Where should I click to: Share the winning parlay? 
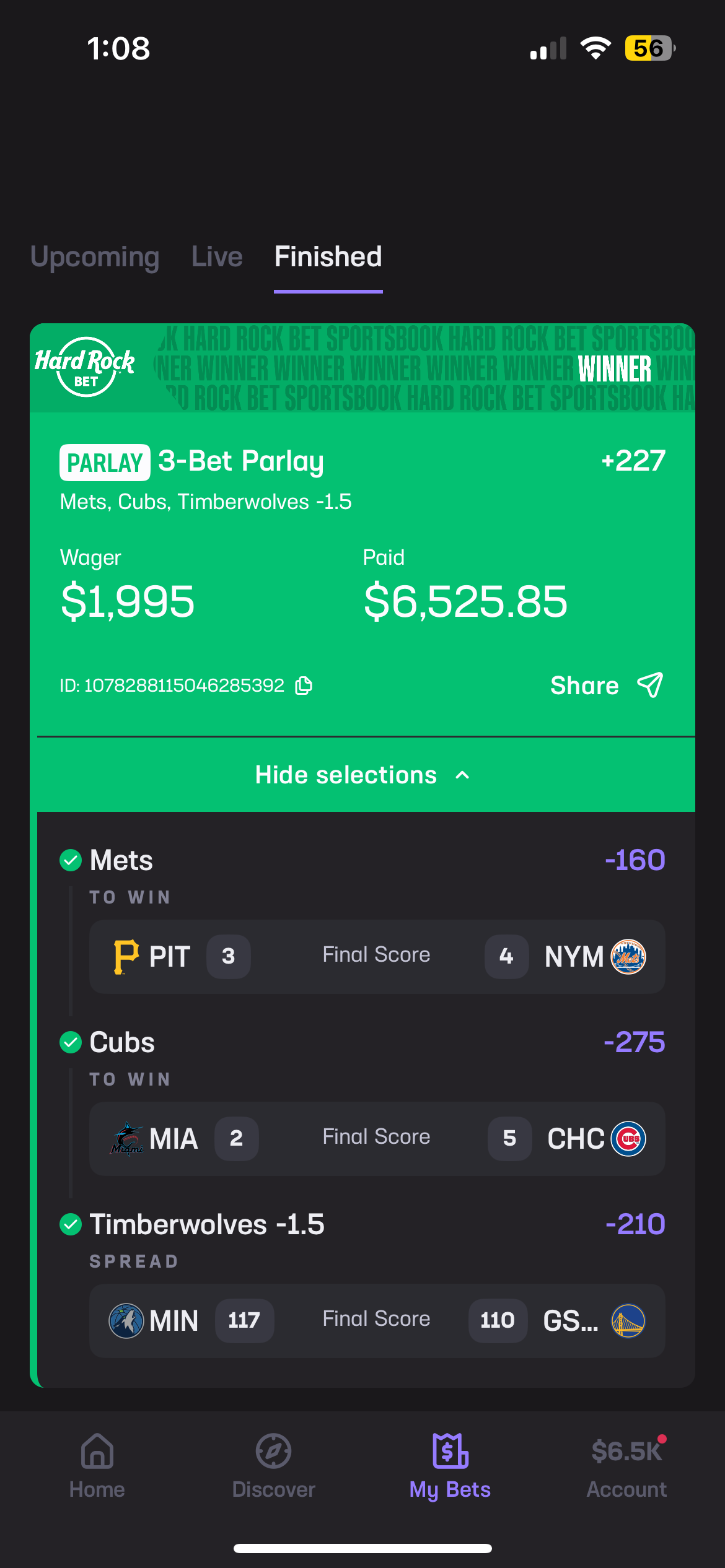pyautogui.click(x=606, y=686)
